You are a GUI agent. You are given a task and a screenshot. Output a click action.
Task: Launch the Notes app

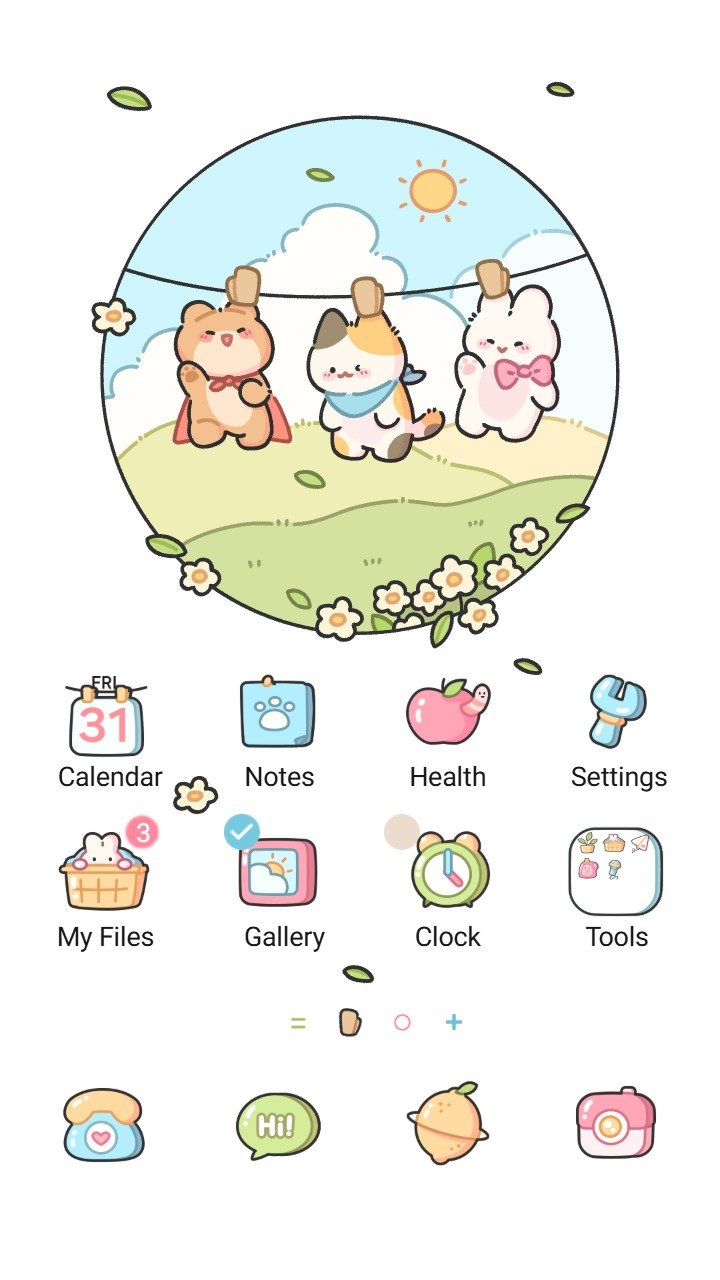coord(278,713)
